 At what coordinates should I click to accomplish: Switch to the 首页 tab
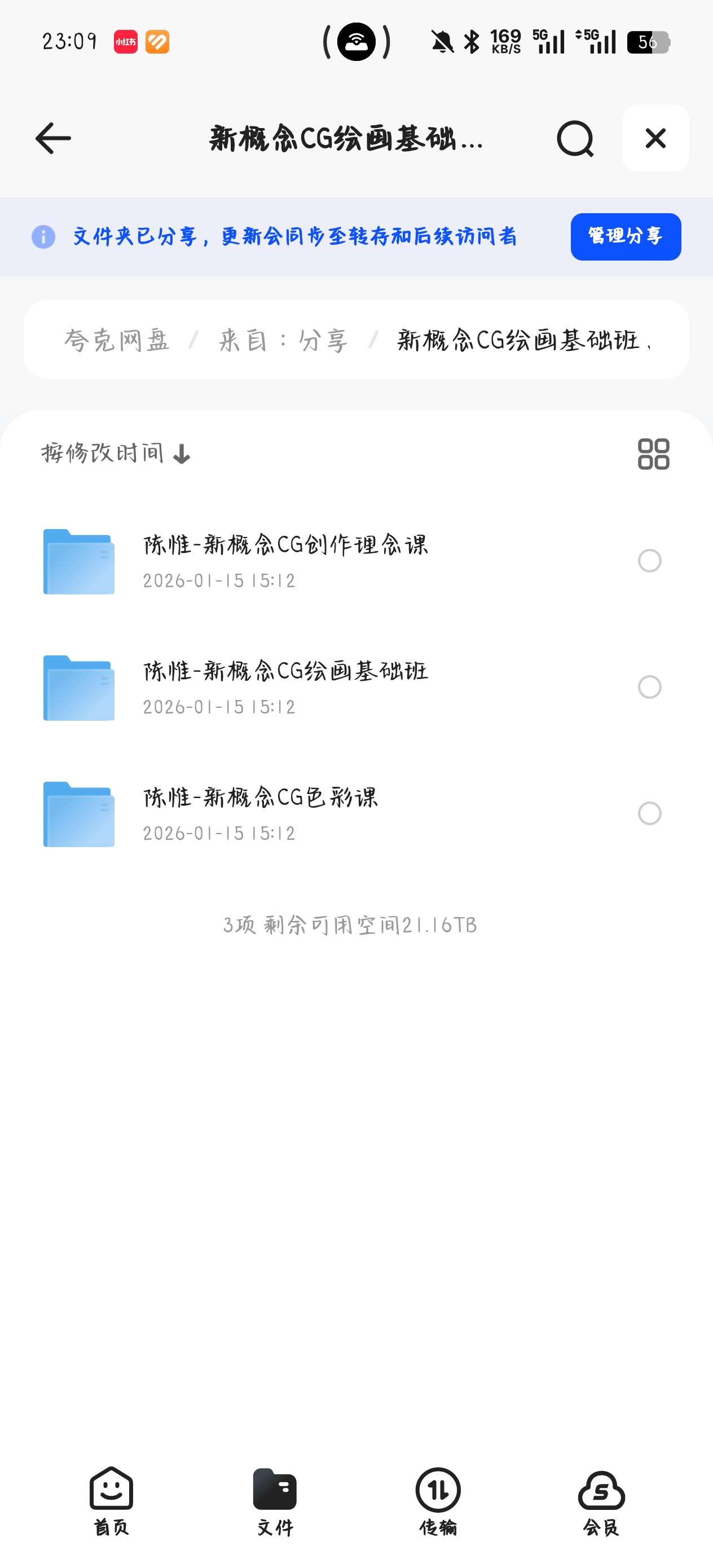[112, 1500]
